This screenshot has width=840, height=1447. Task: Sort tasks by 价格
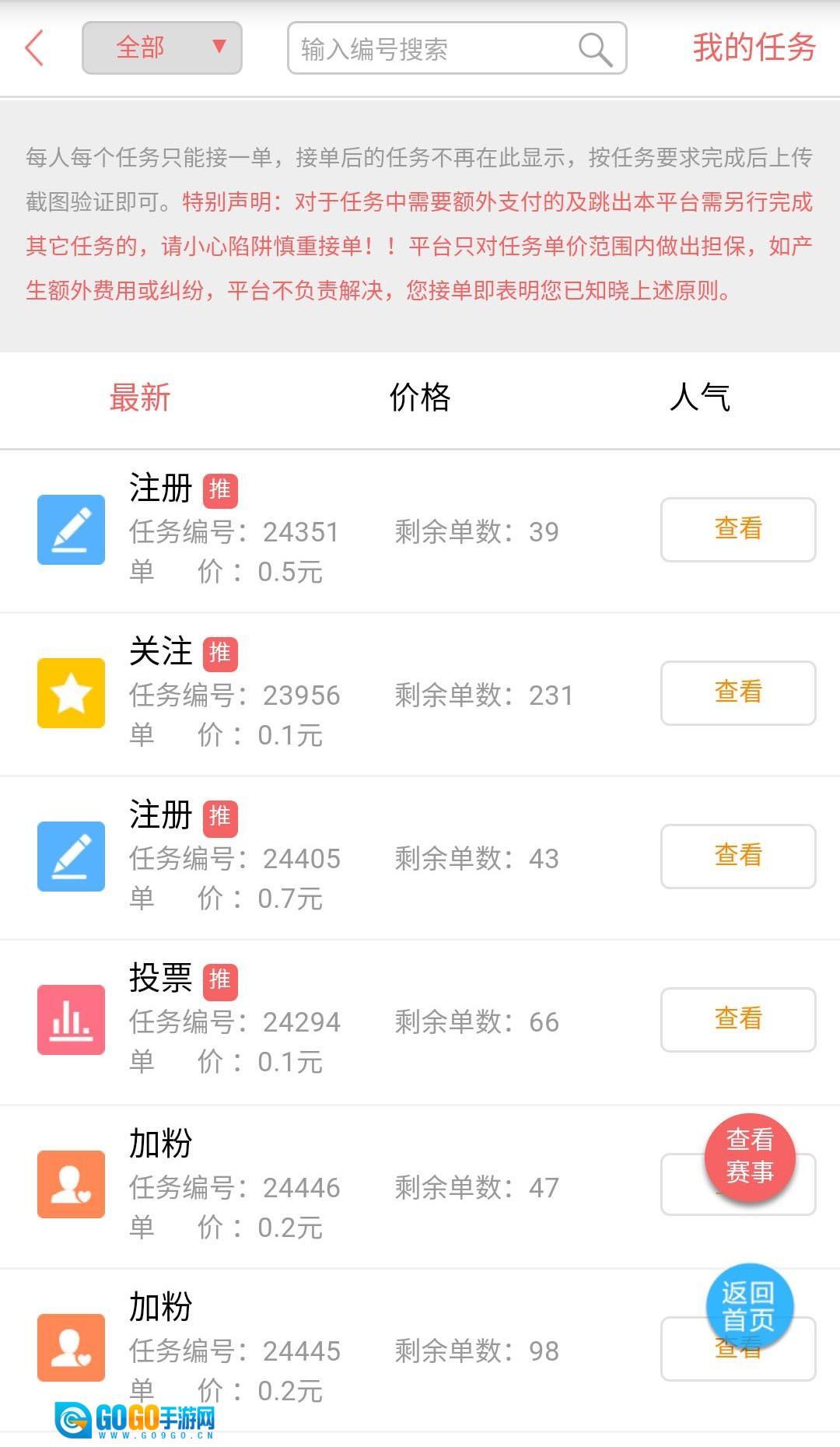pos(420,398)
